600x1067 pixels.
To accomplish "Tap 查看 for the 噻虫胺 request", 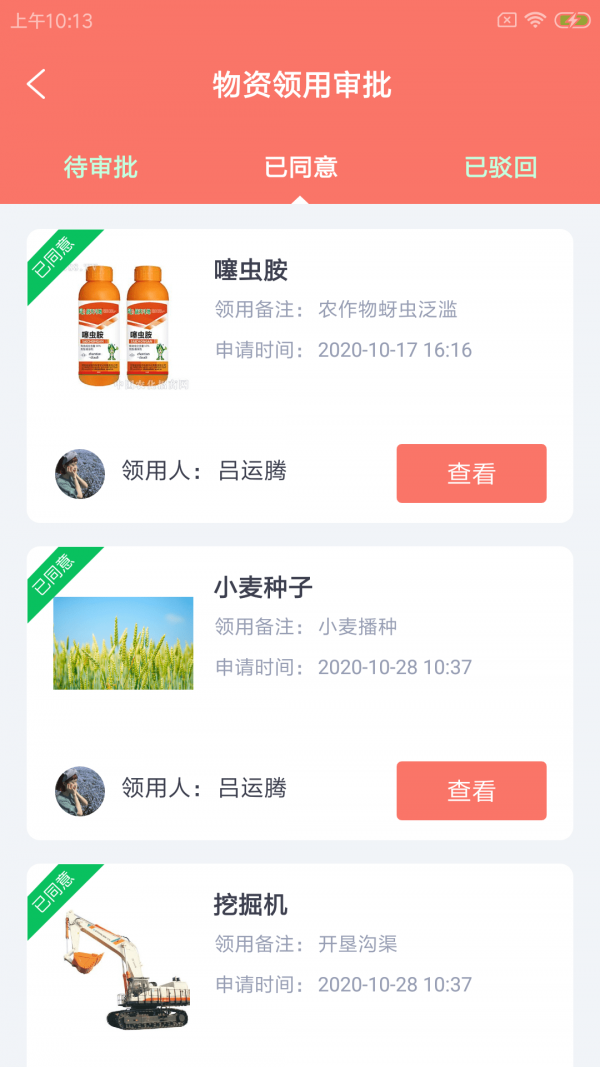I will pyautogui.click(x=471, y=474).
